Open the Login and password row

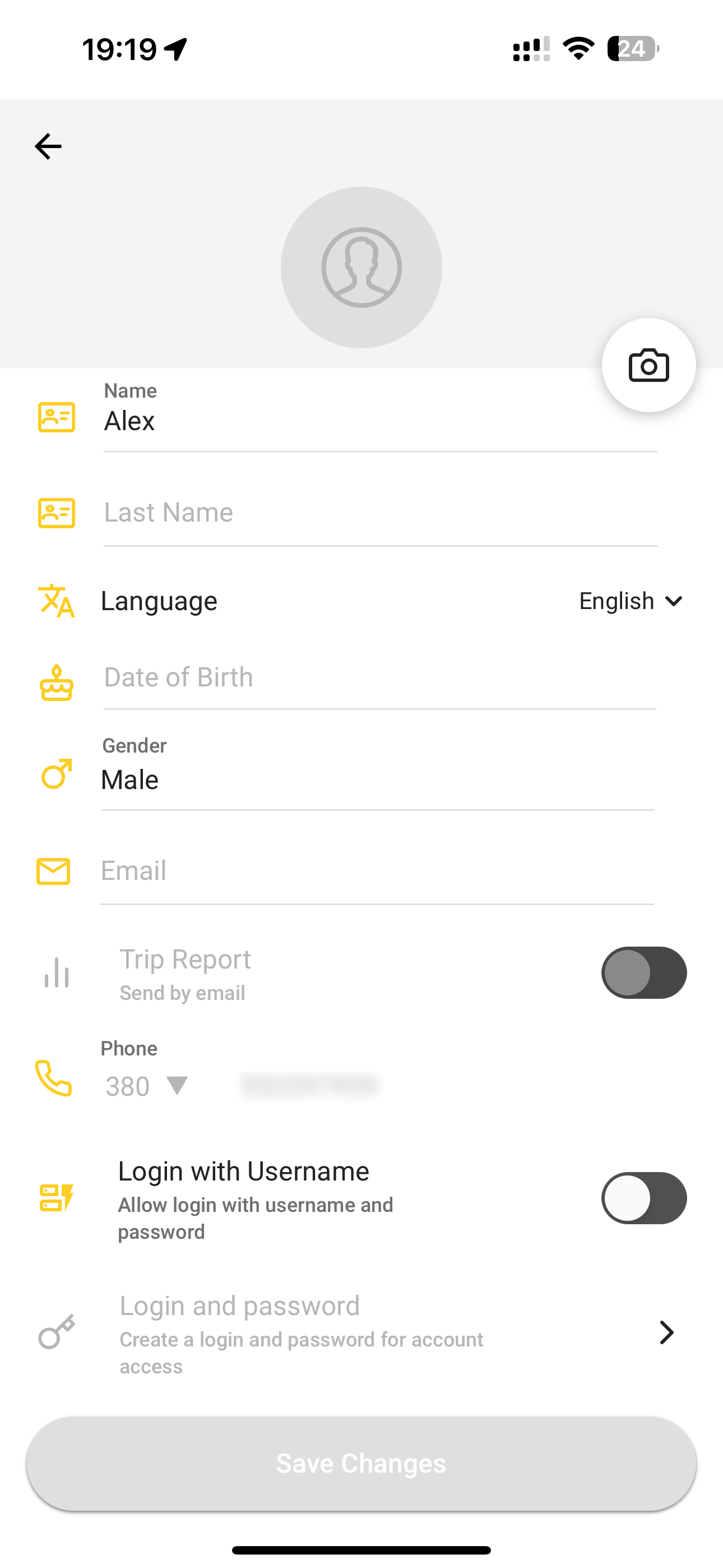[361, 1333]
